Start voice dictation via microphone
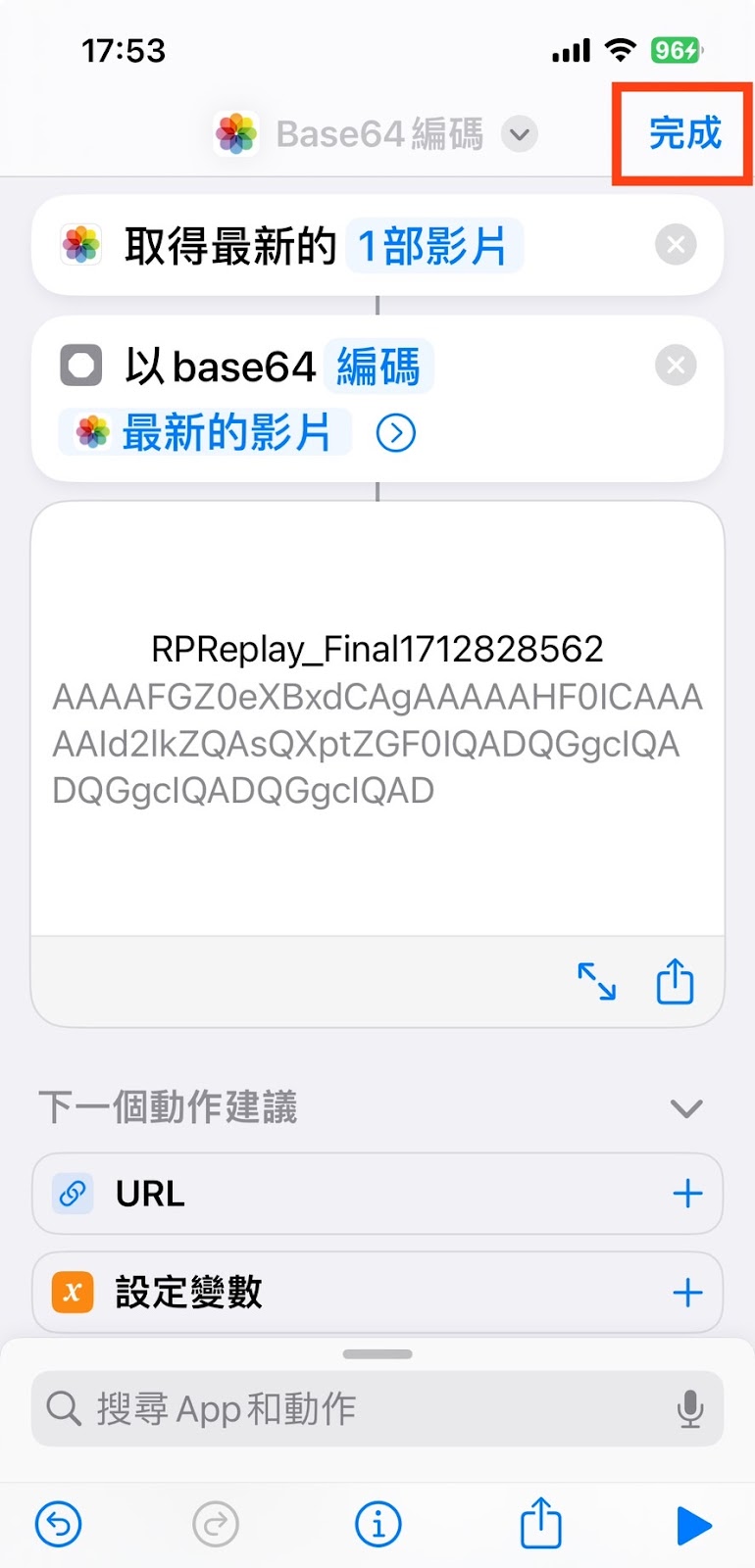 (x=690, y=1409)
